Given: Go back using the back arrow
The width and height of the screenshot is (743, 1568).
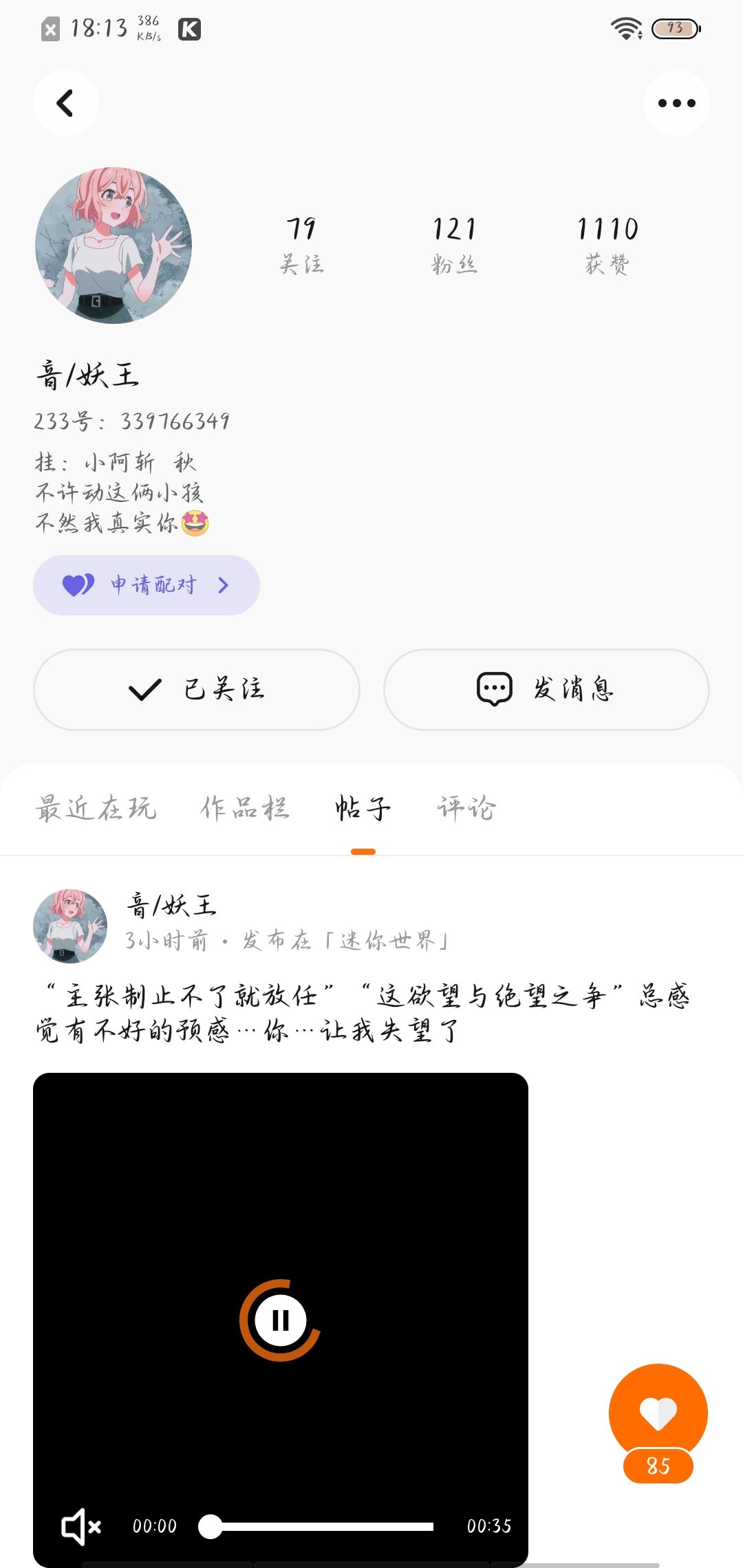Looking at the screenshot, I should (x=65, y=104).
